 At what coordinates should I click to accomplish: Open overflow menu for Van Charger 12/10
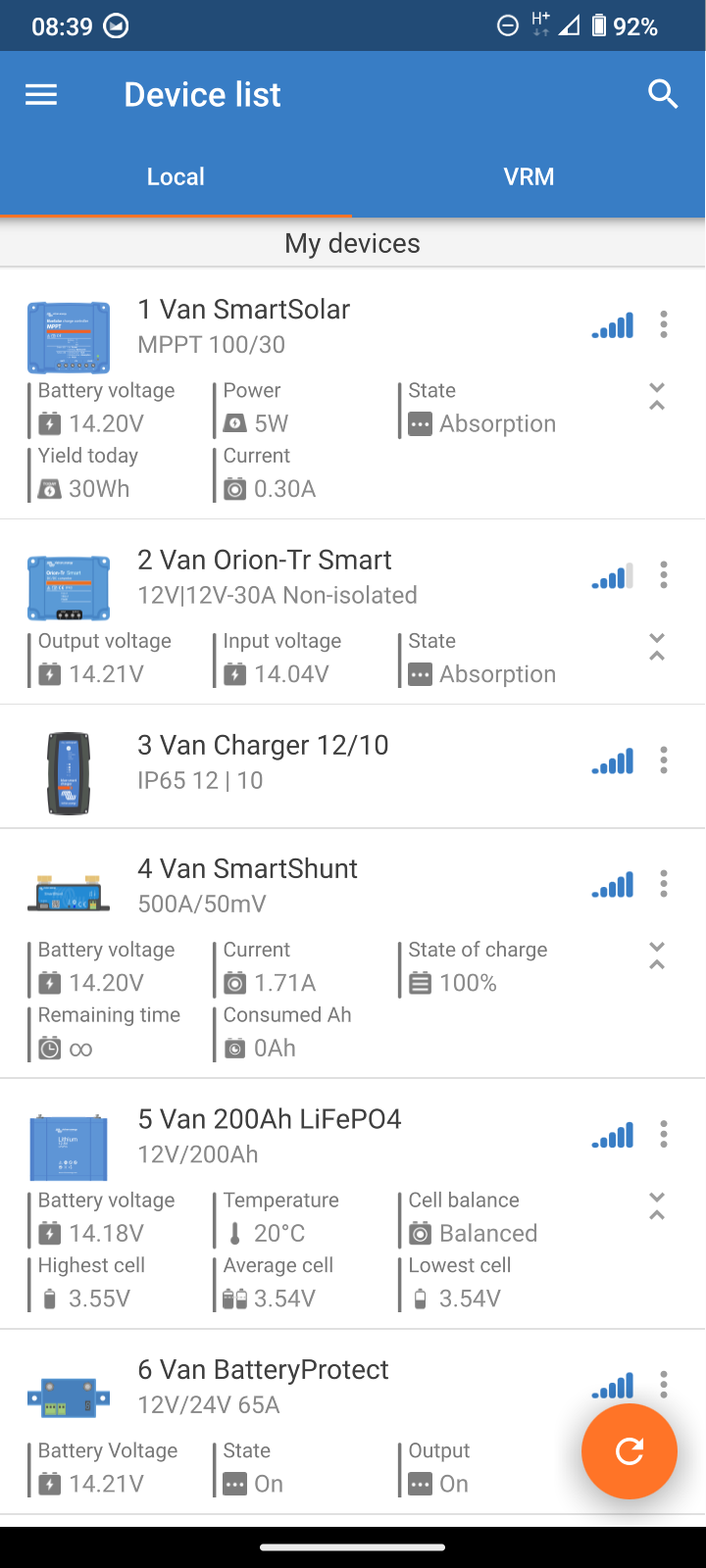point(664,760)
